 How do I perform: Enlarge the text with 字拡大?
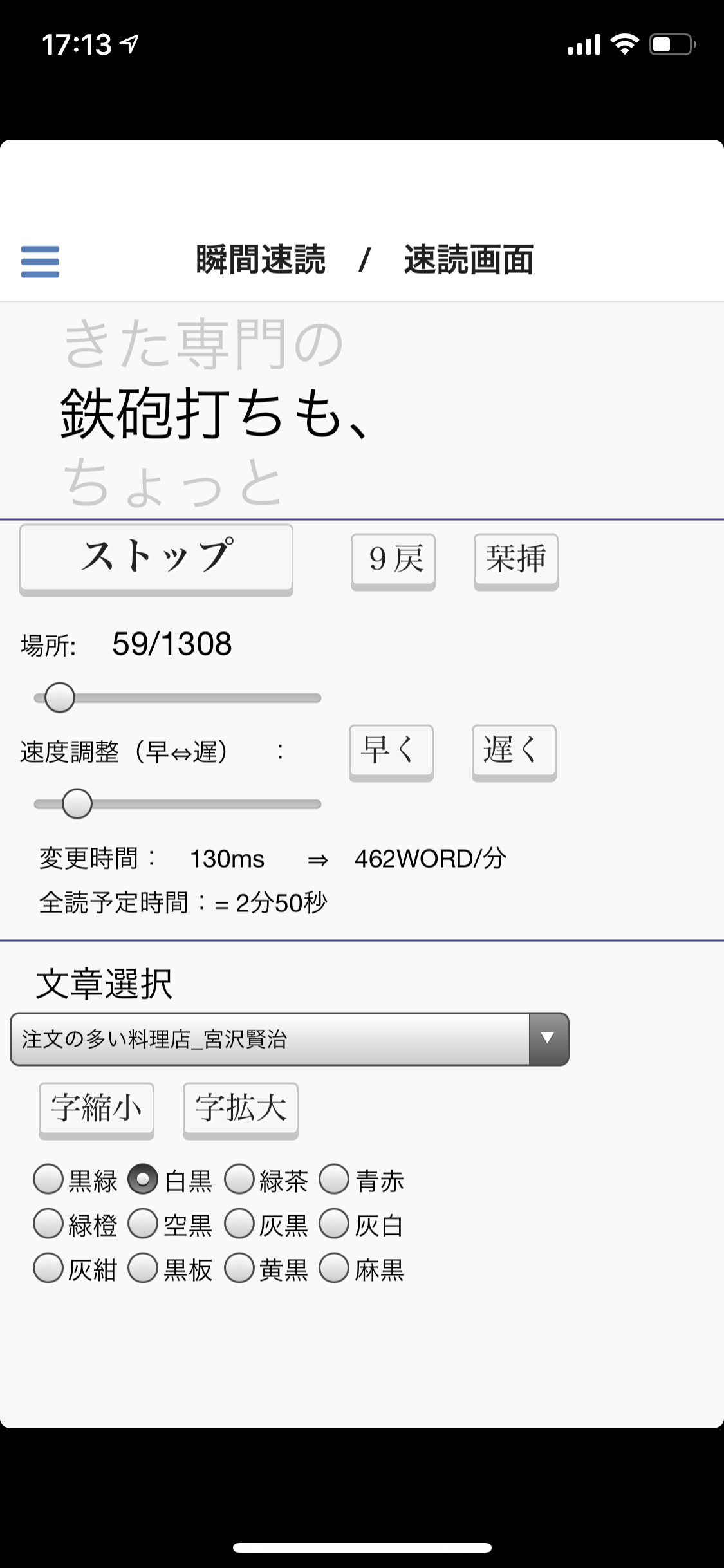coord(241,1110)
